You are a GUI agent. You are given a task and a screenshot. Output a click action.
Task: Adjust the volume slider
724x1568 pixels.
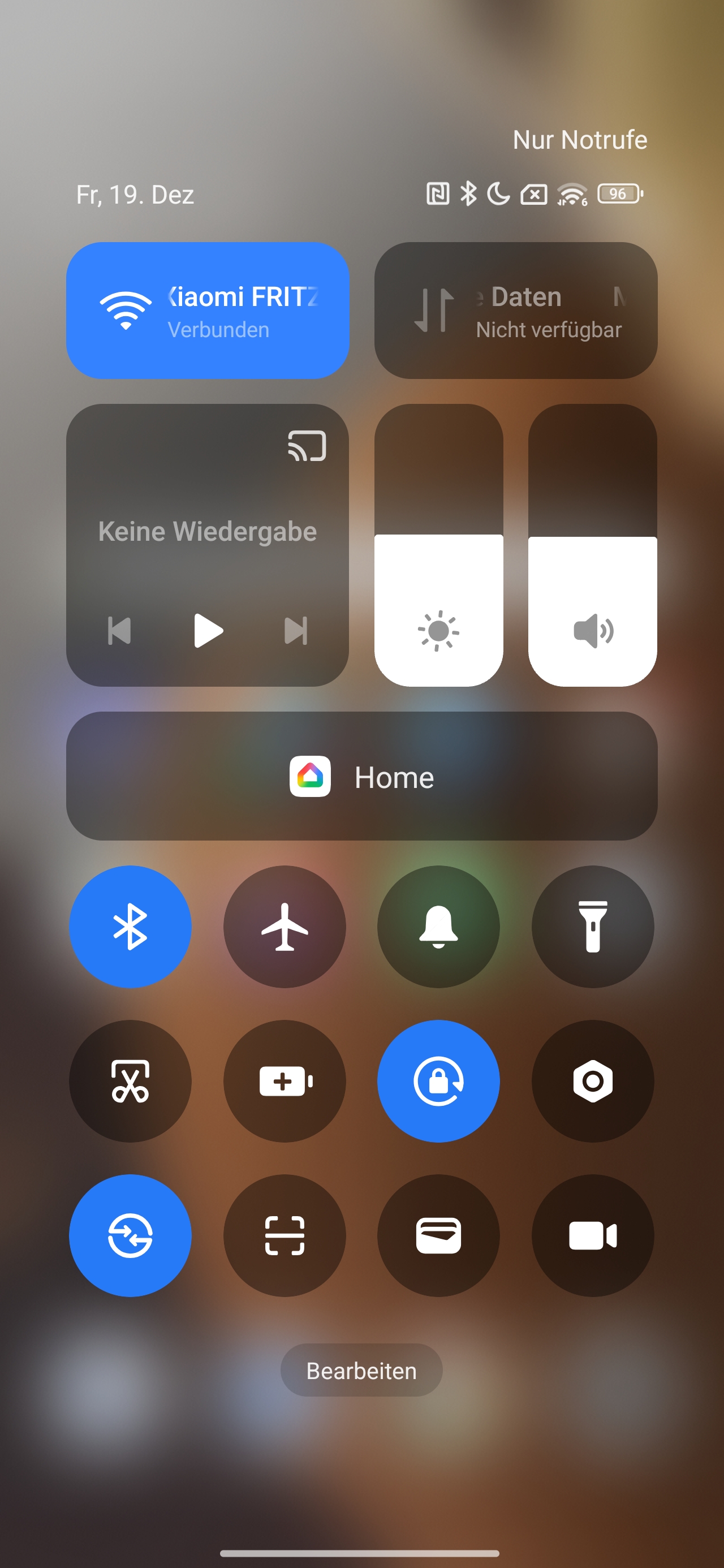pyautogui.click(x=592, y=545)
